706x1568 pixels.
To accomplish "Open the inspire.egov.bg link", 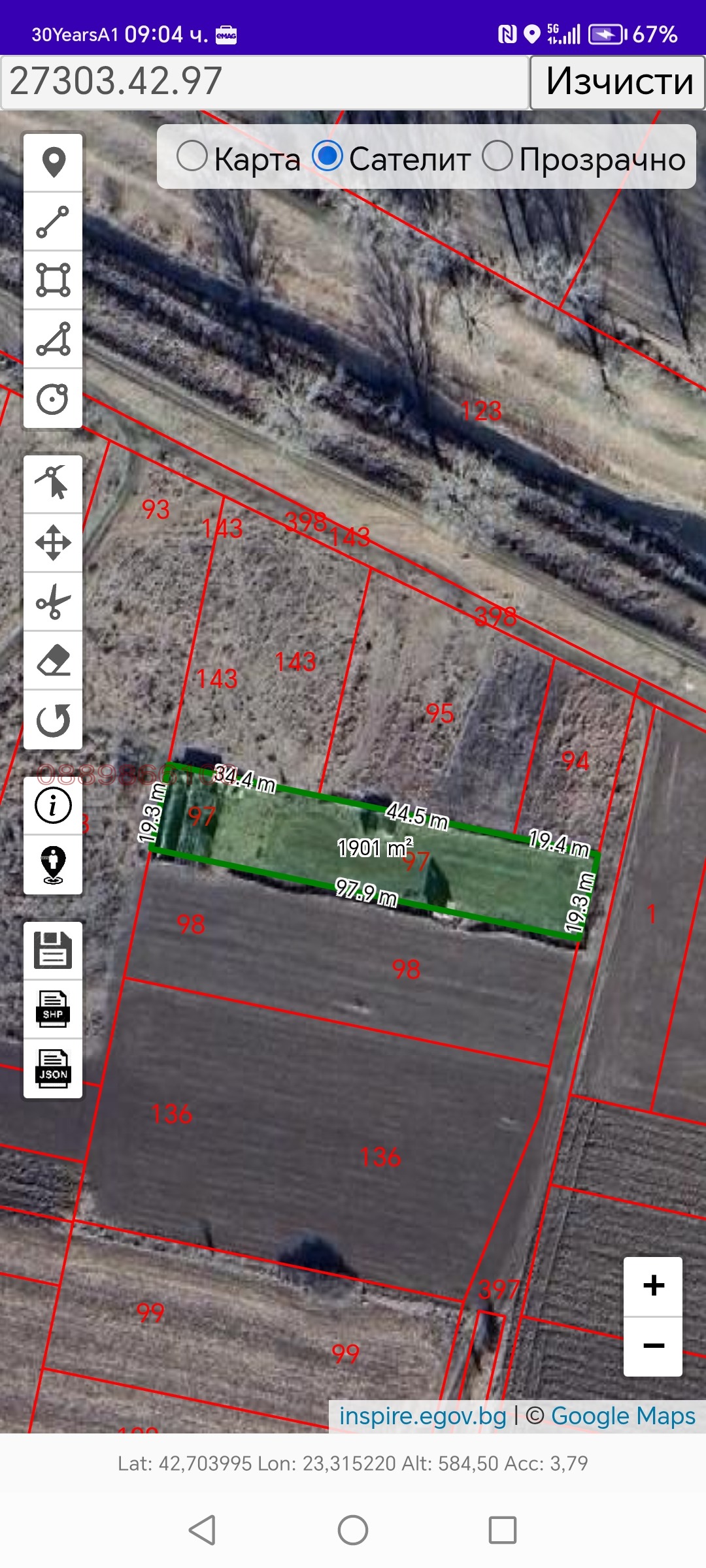I will 422,1416.
